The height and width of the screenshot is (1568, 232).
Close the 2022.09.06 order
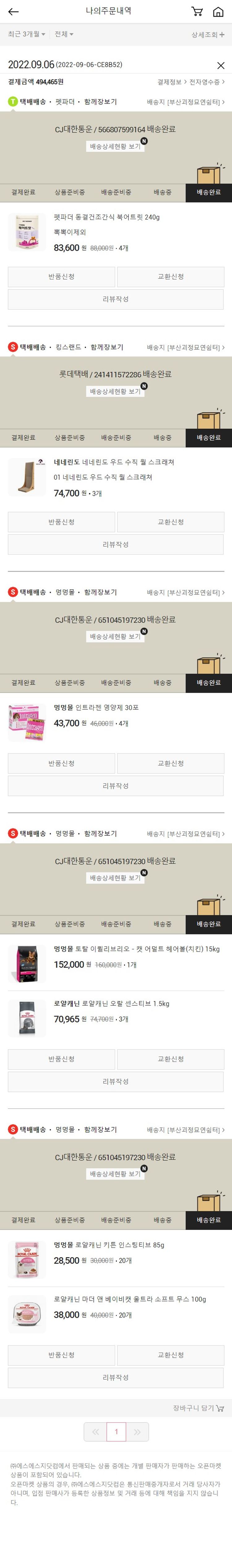[221, 65]
